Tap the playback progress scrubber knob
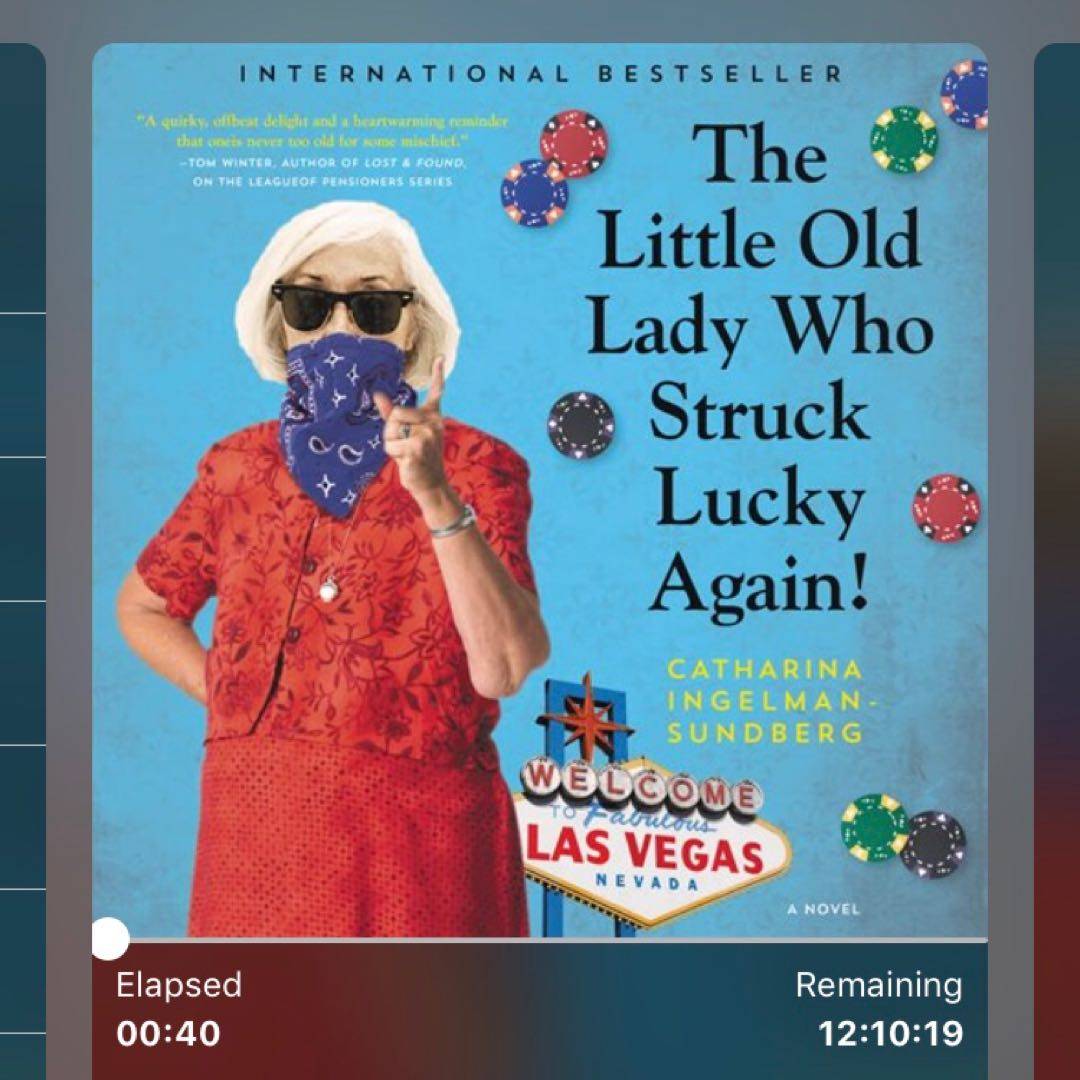 pos(110,939)
